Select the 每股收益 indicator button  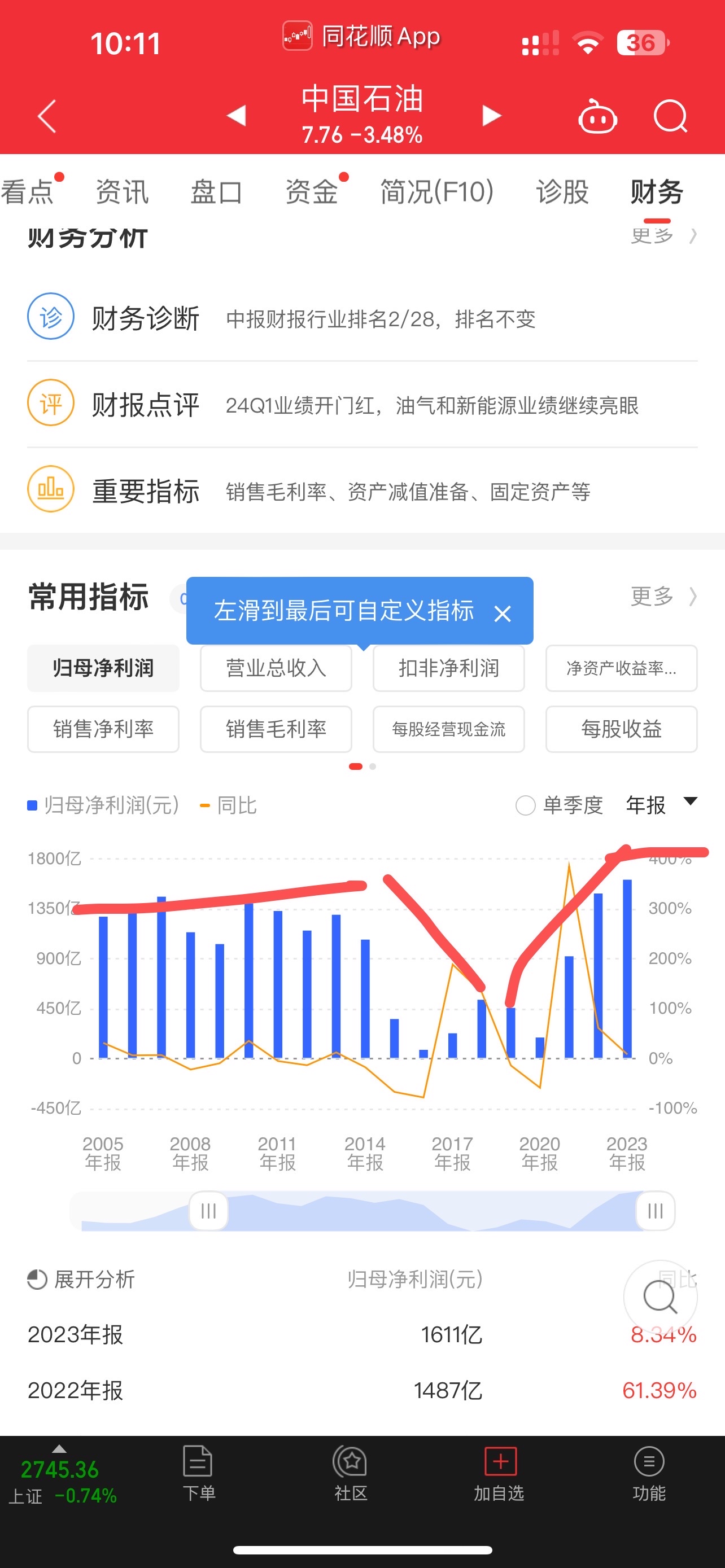(621, 729)
